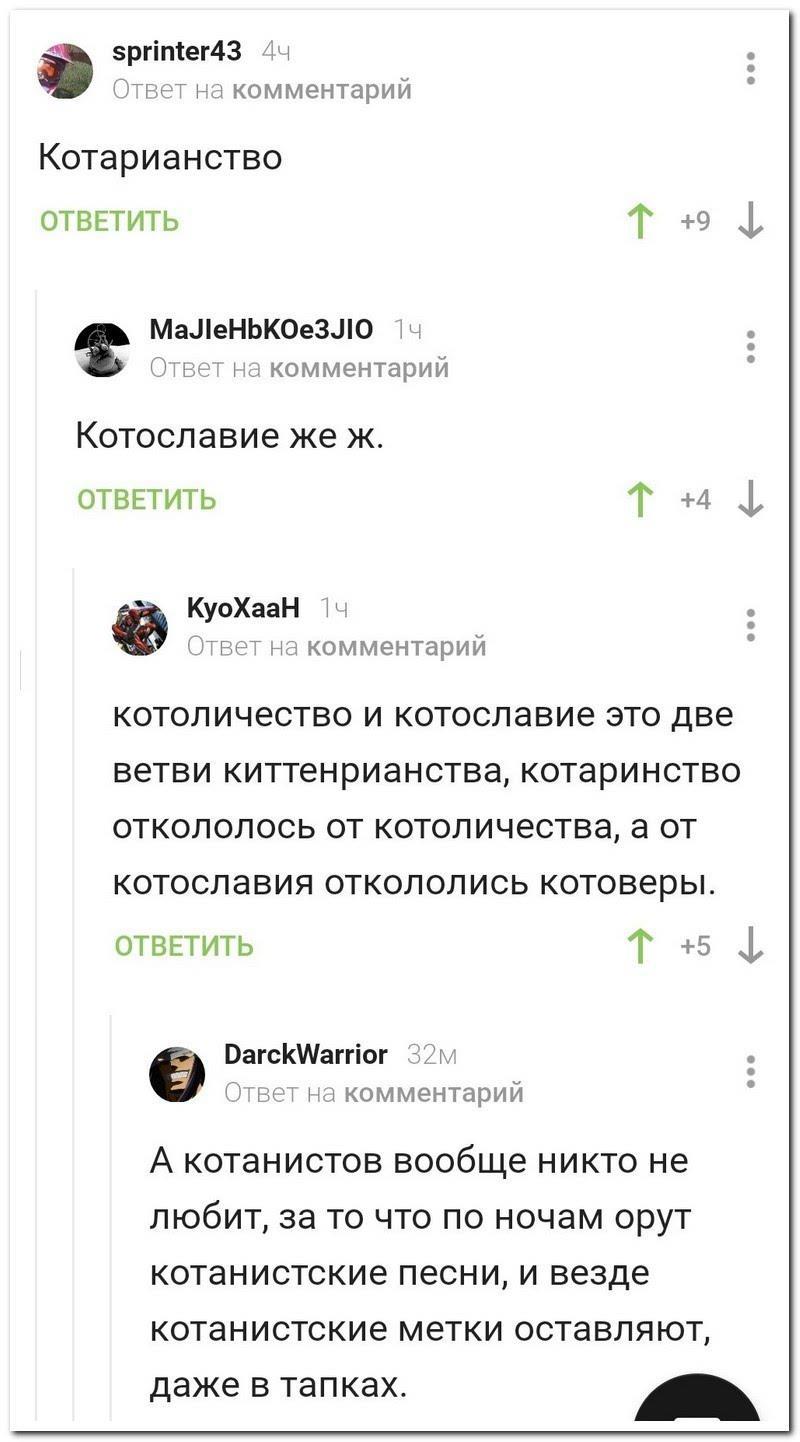Open DarckWarrior's username link
Screen dimensions: 800x1442
[305, 1053]
